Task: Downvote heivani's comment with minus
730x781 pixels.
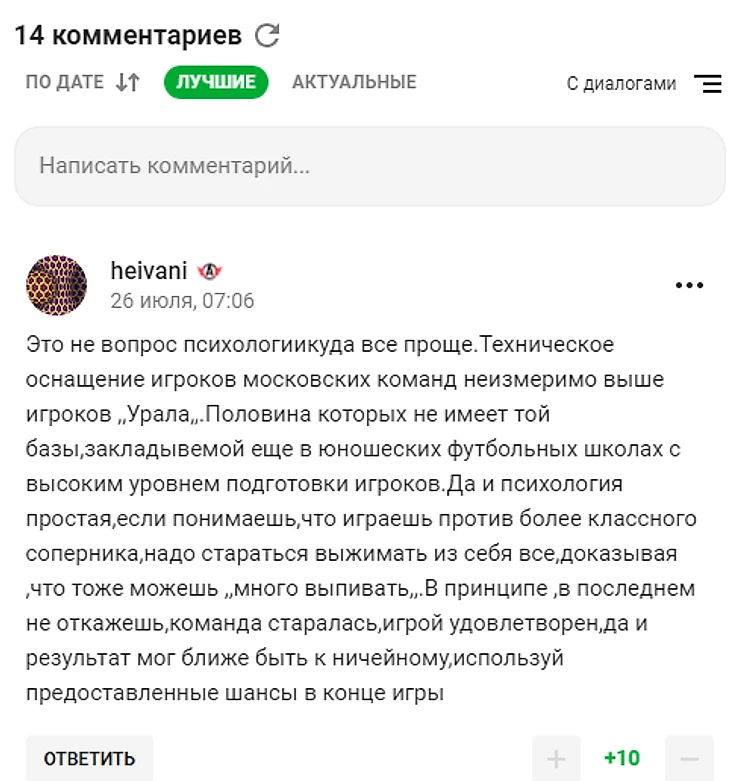Action: tap(689, 758)
